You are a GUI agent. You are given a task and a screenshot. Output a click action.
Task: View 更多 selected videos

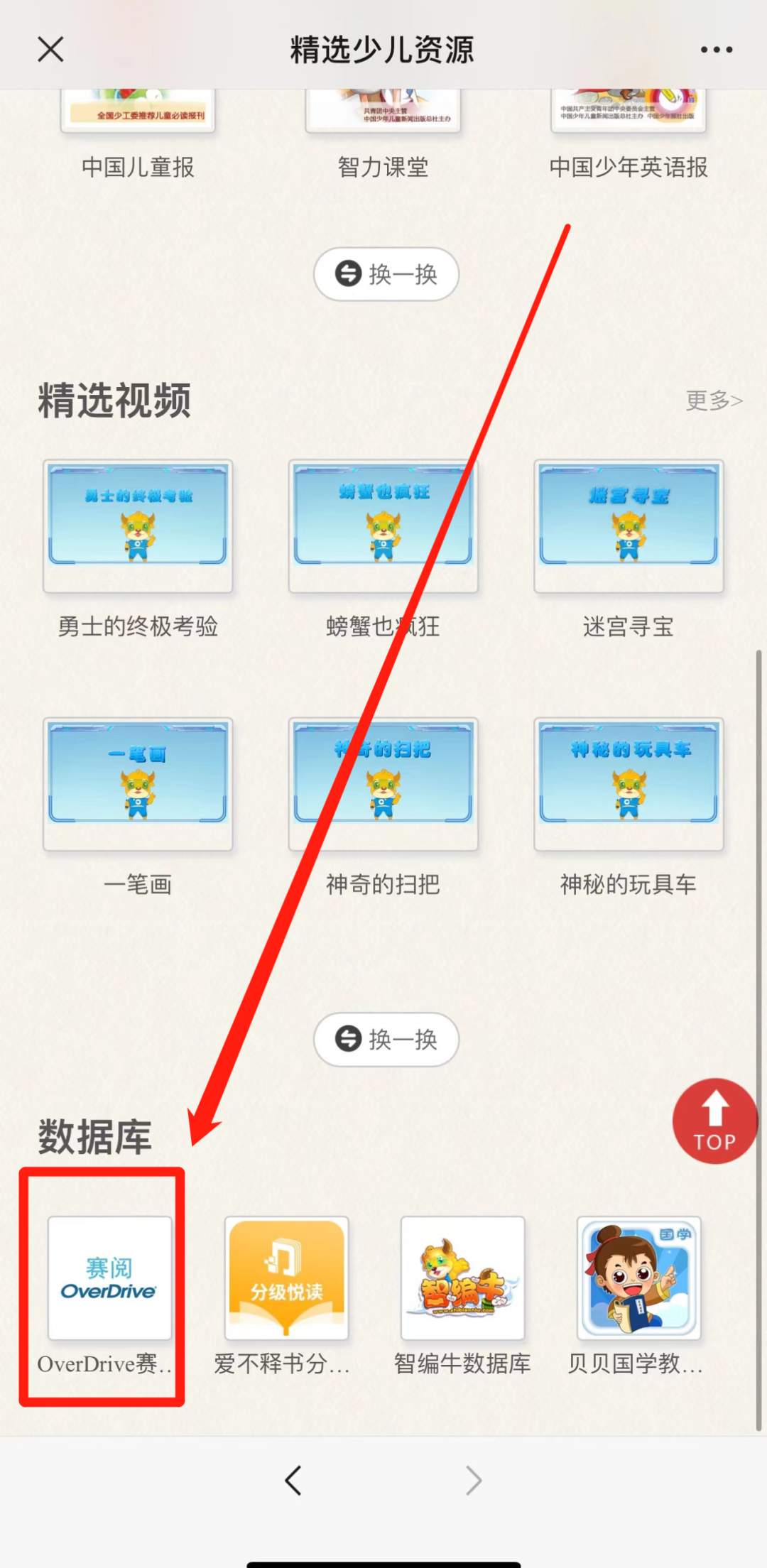pyautogui.click(x=713, y=401)
